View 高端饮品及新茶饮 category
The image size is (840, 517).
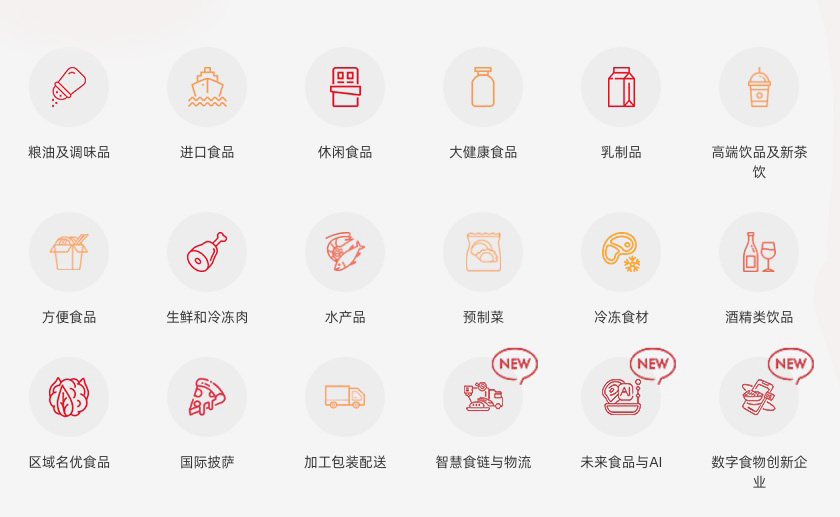759,88
